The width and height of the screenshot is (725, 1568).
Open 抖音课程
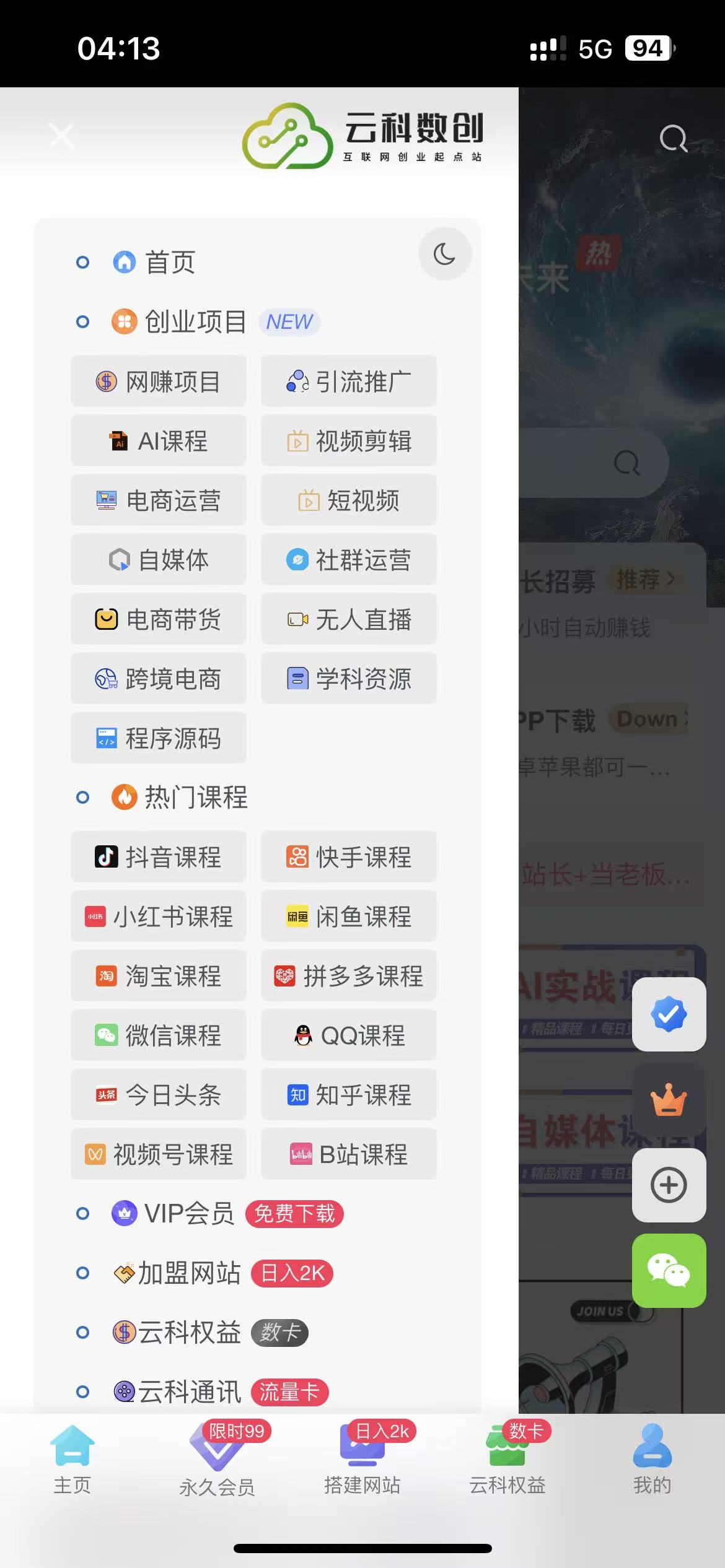159,857
